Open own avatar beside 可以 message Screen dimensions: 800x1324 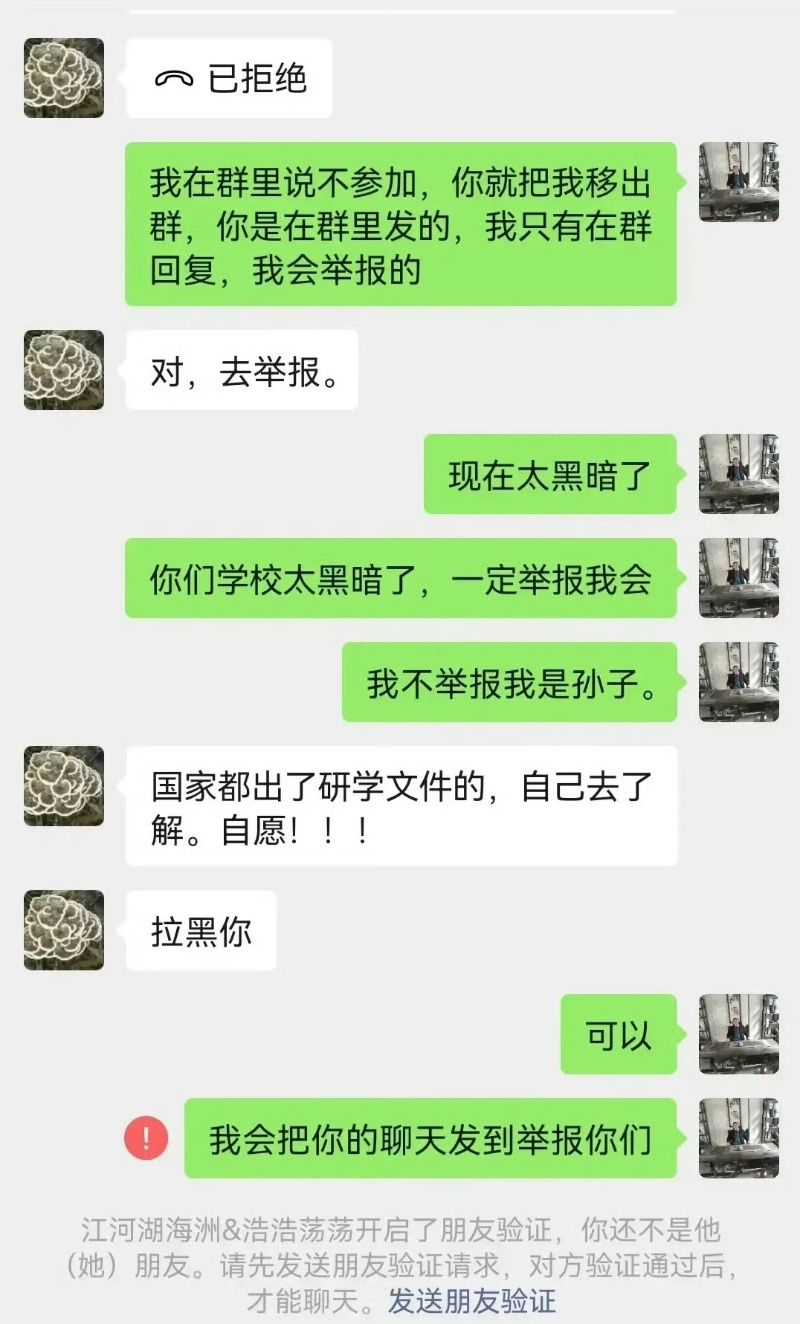(738, 1034)
